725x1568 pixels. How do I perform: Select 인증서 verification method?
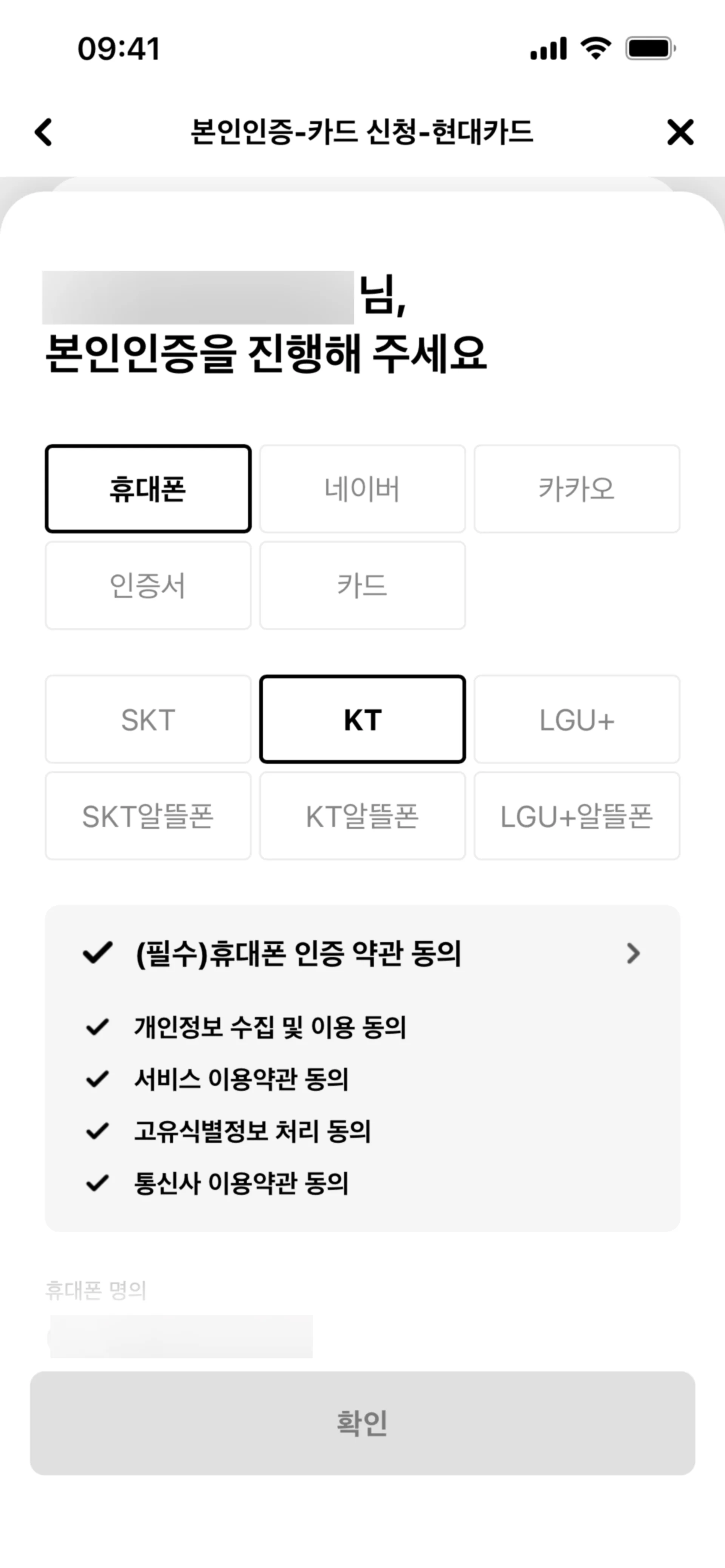point(148,586)
